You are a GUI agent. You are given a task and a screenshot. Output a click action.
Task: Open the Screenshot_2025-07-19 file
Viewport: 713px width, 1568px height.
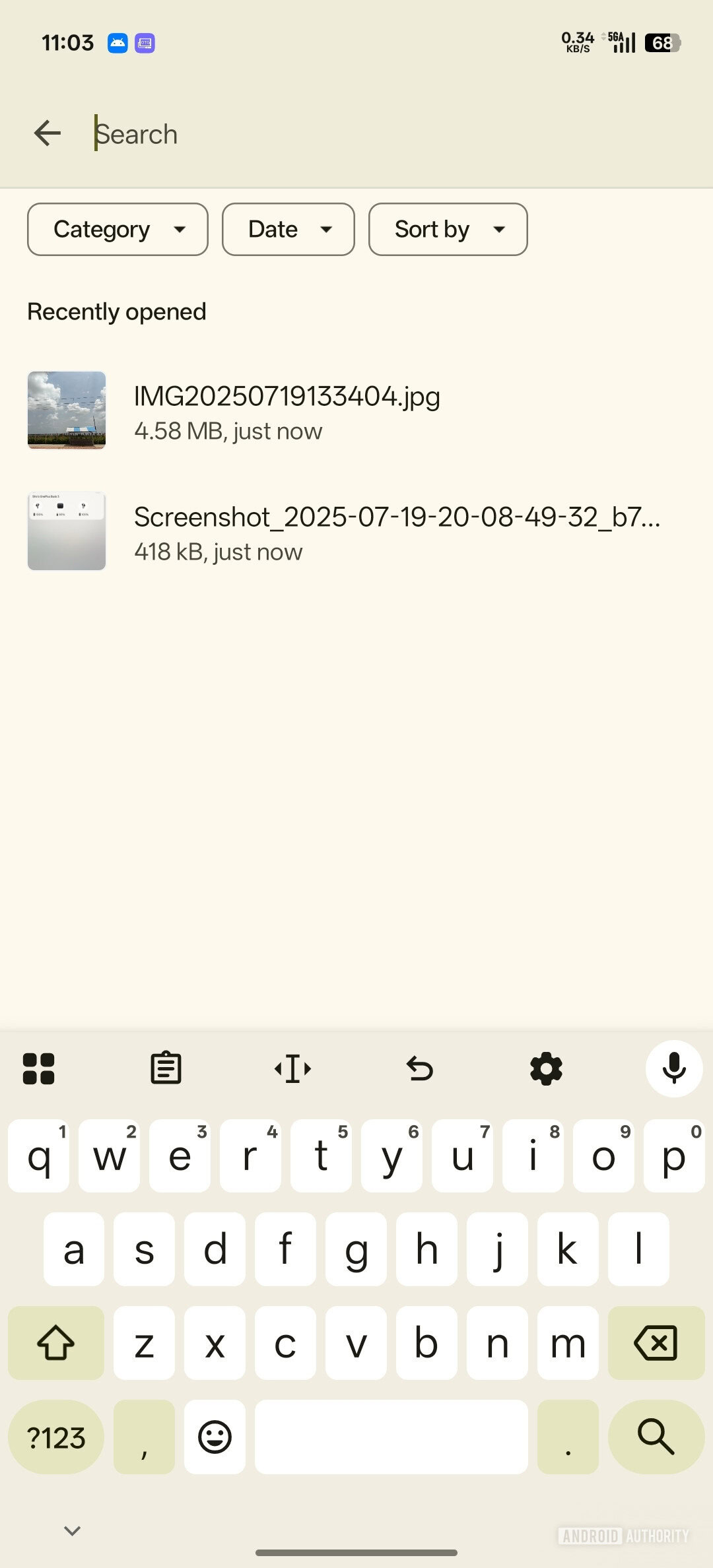(396, 531)
